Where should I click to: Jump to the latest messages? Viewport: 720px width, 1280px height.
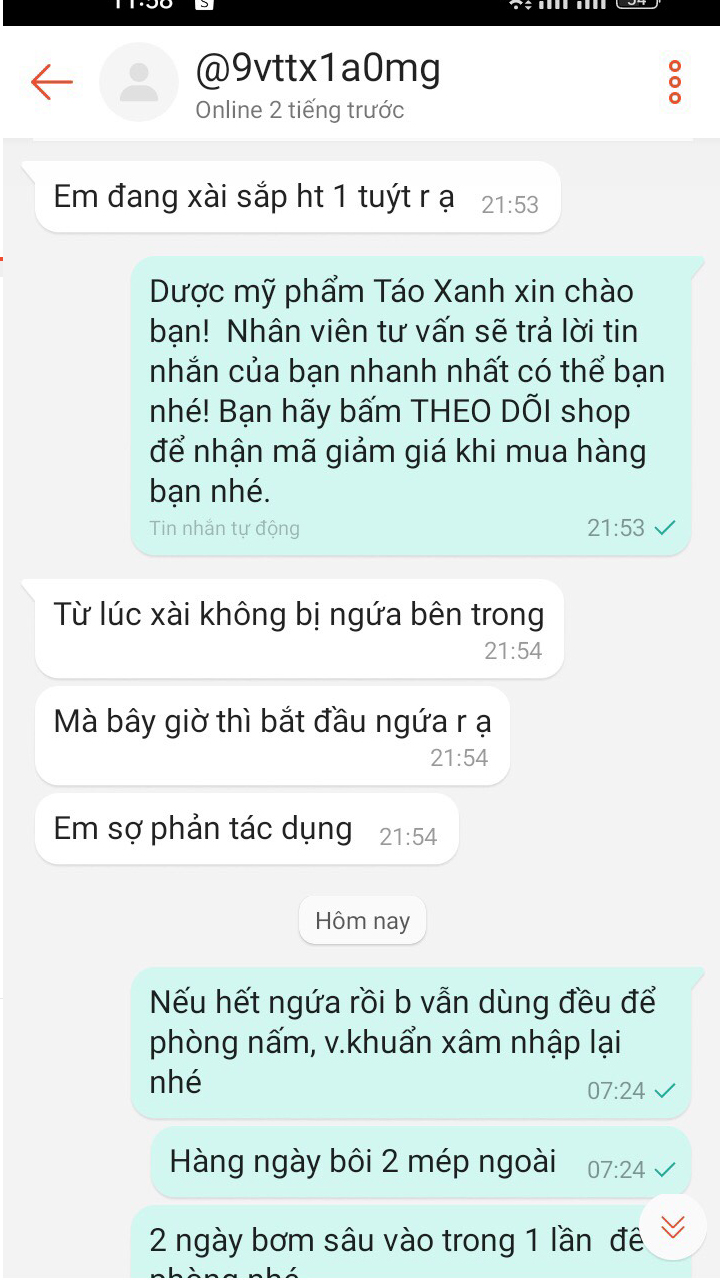[673, 1226]
